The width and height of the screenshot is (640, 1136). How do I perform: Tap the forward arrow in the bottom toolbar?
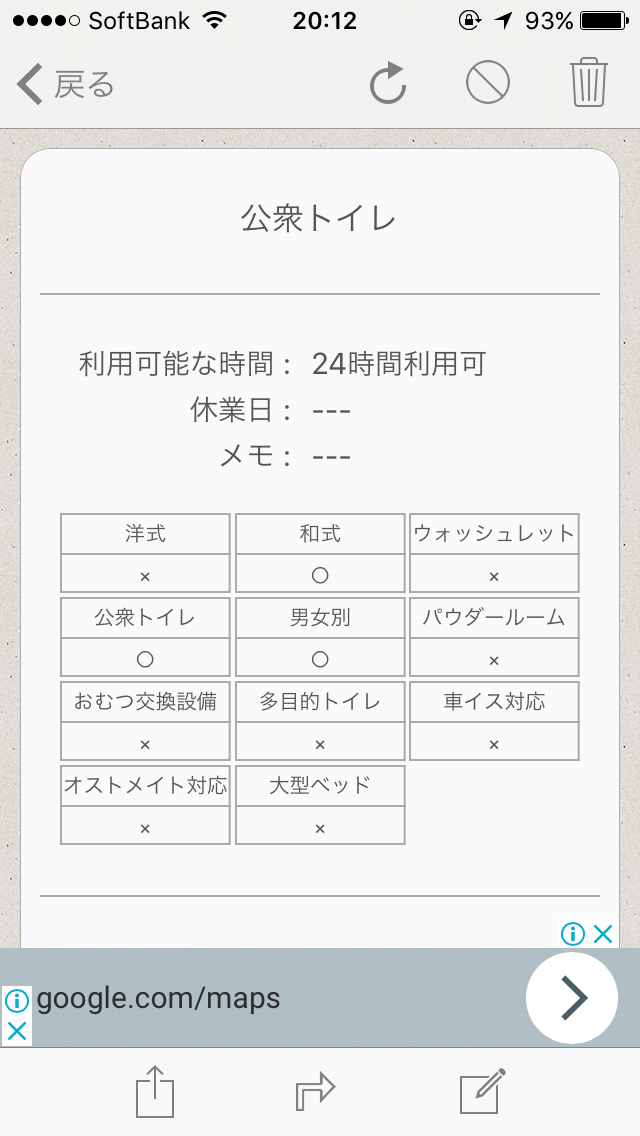click(x=315, y=1092)
